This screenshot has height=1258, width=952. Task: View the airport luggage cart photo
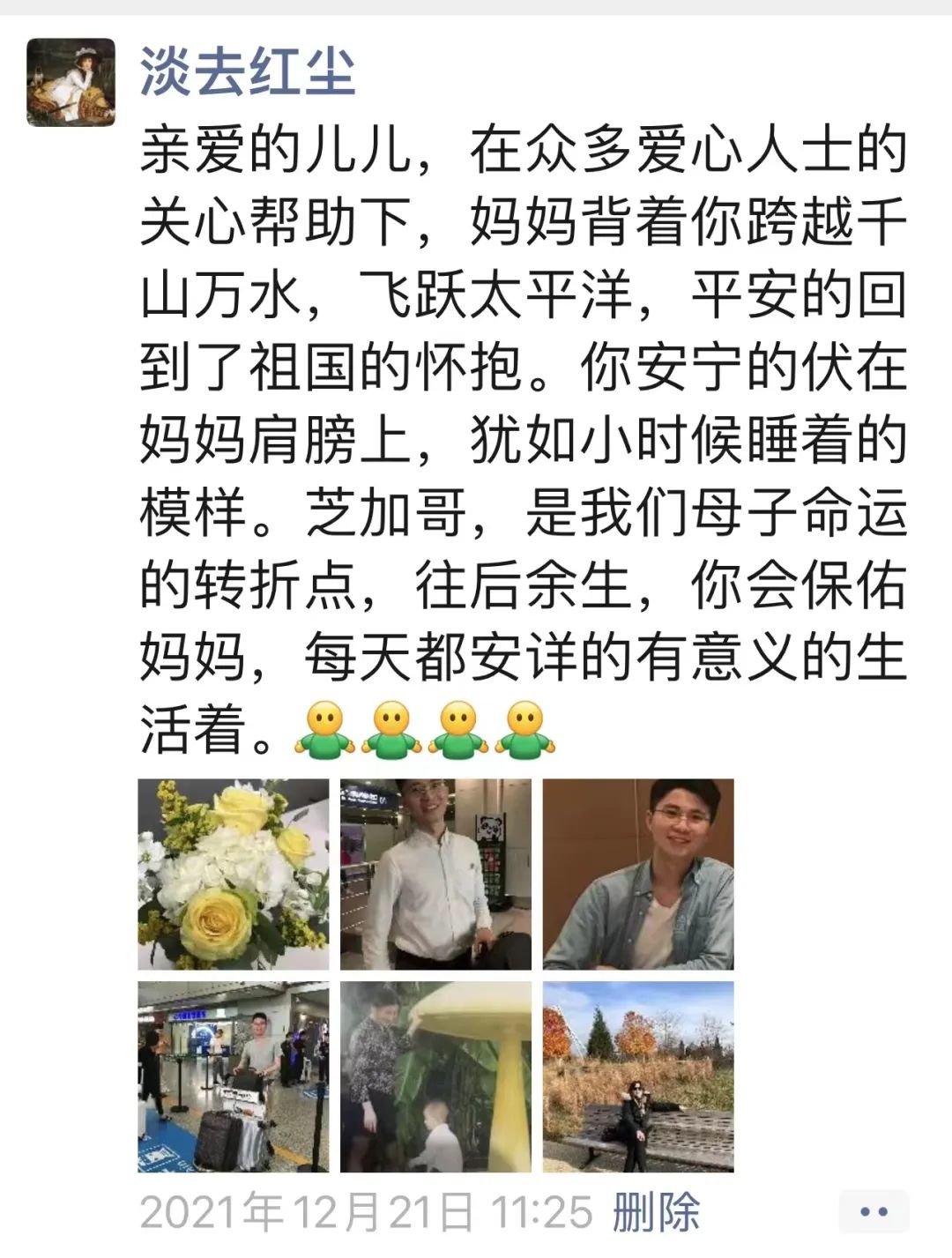coord(234,1076)
